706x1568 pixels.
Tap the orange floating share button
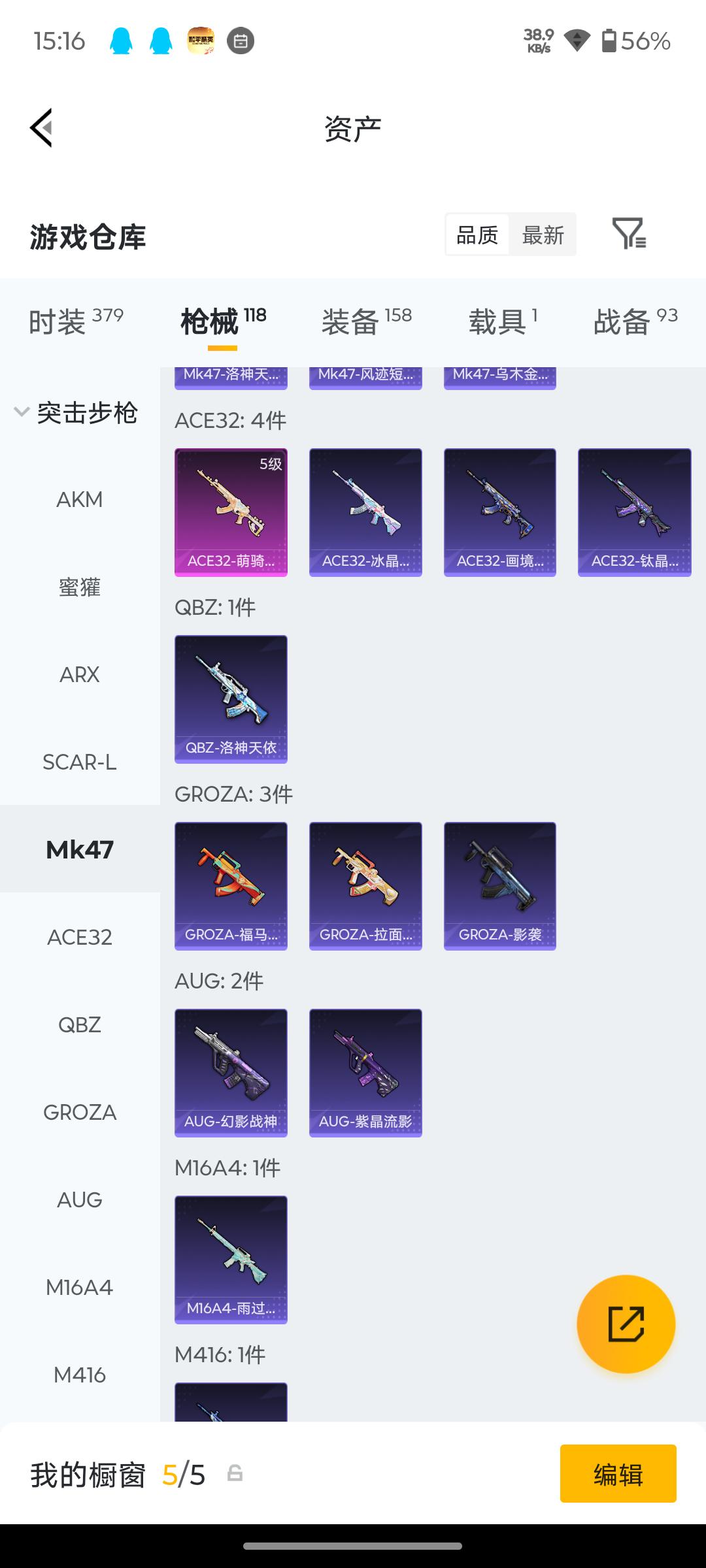626,1324
